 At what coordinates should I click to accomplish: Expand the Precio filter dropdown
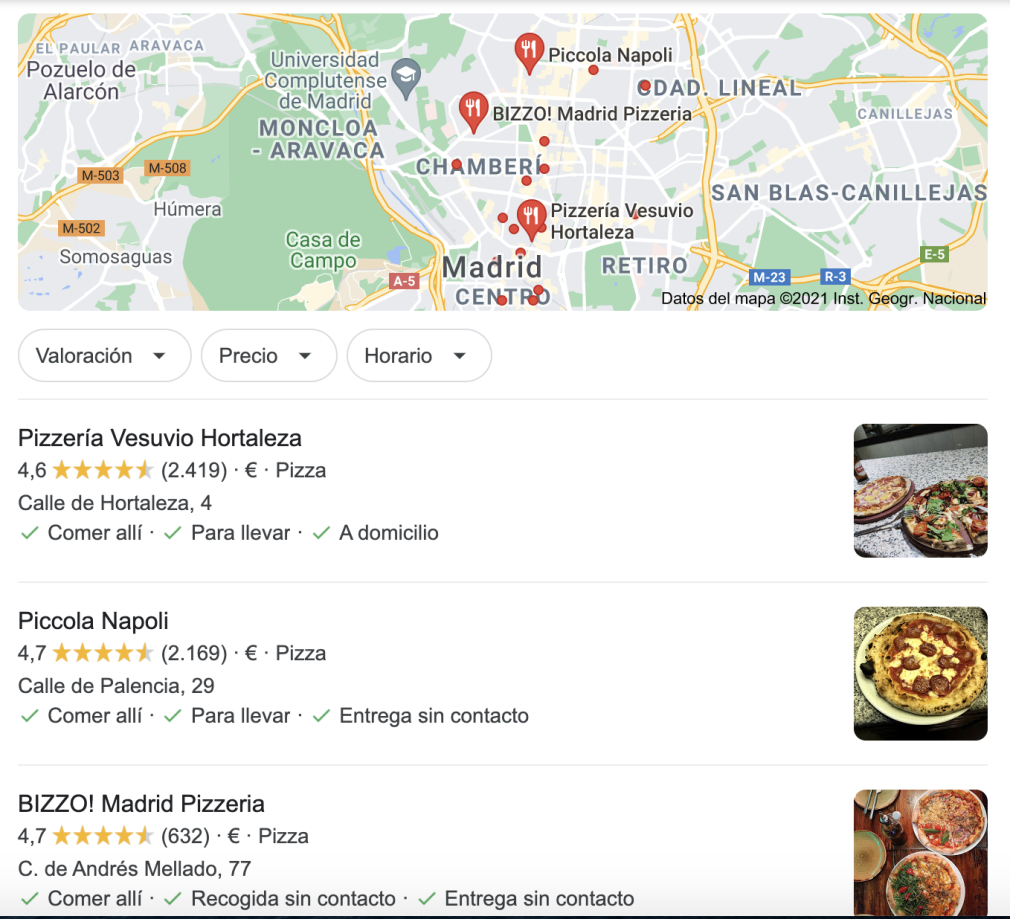click(x=268, y=356)
